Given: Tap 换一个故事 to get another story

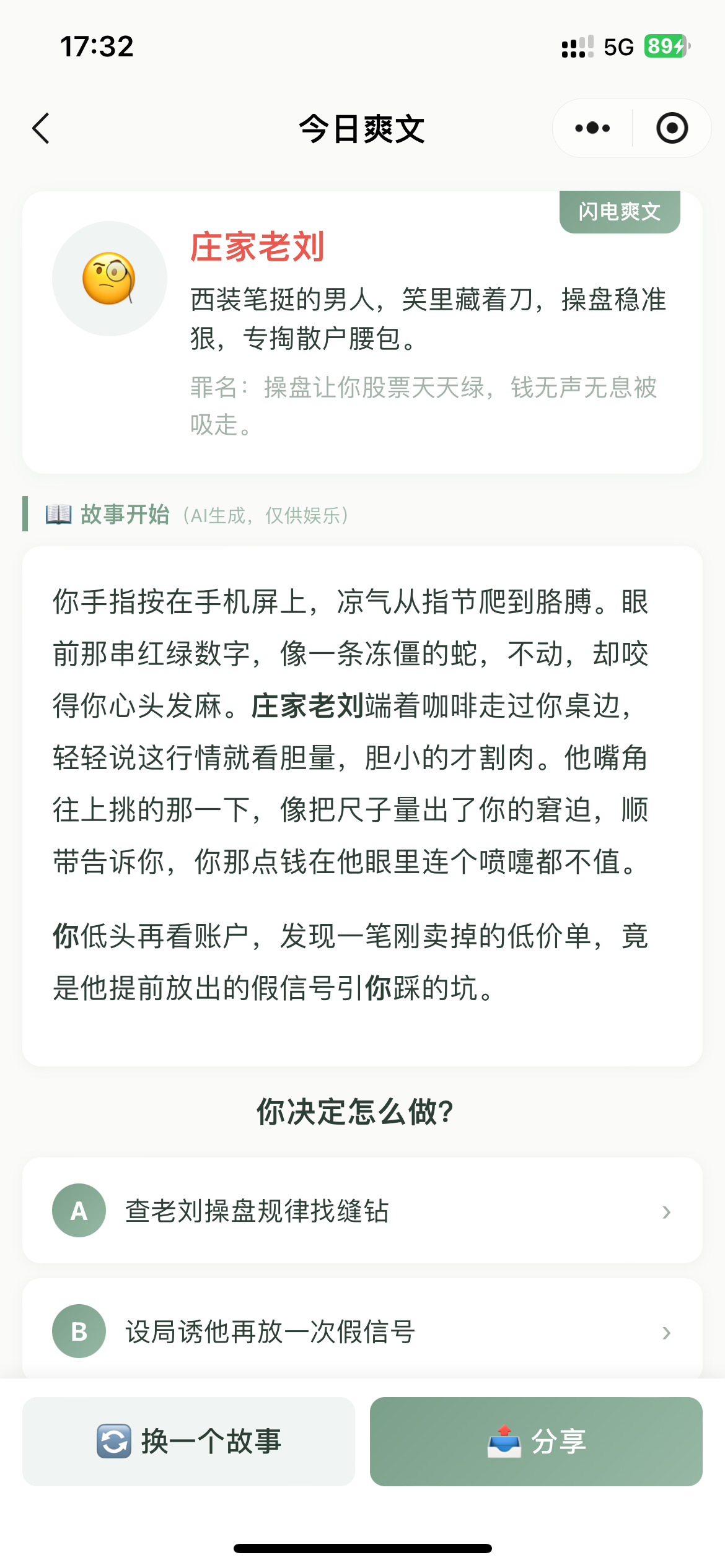Looking at the screenshot, I should point(188,1441).
